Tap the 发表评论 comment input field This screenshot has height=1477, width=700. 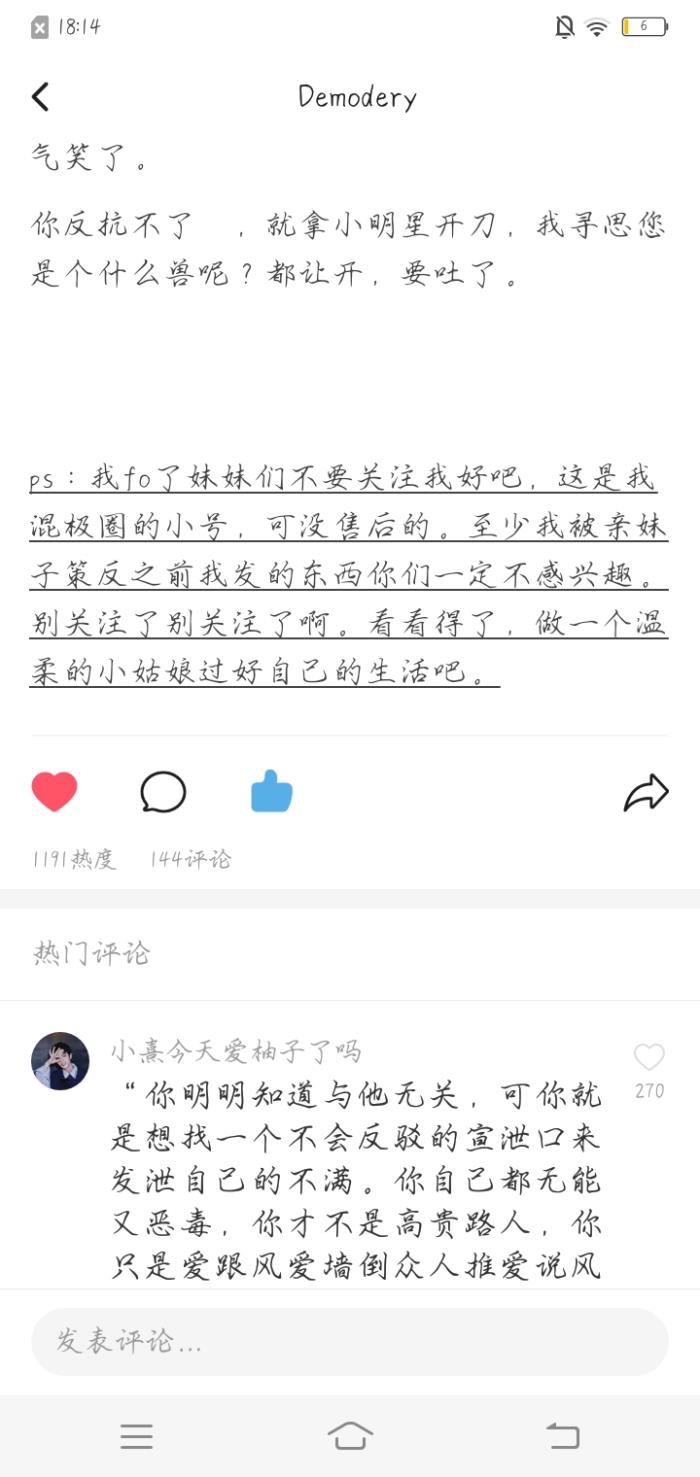coord(349,1341)
